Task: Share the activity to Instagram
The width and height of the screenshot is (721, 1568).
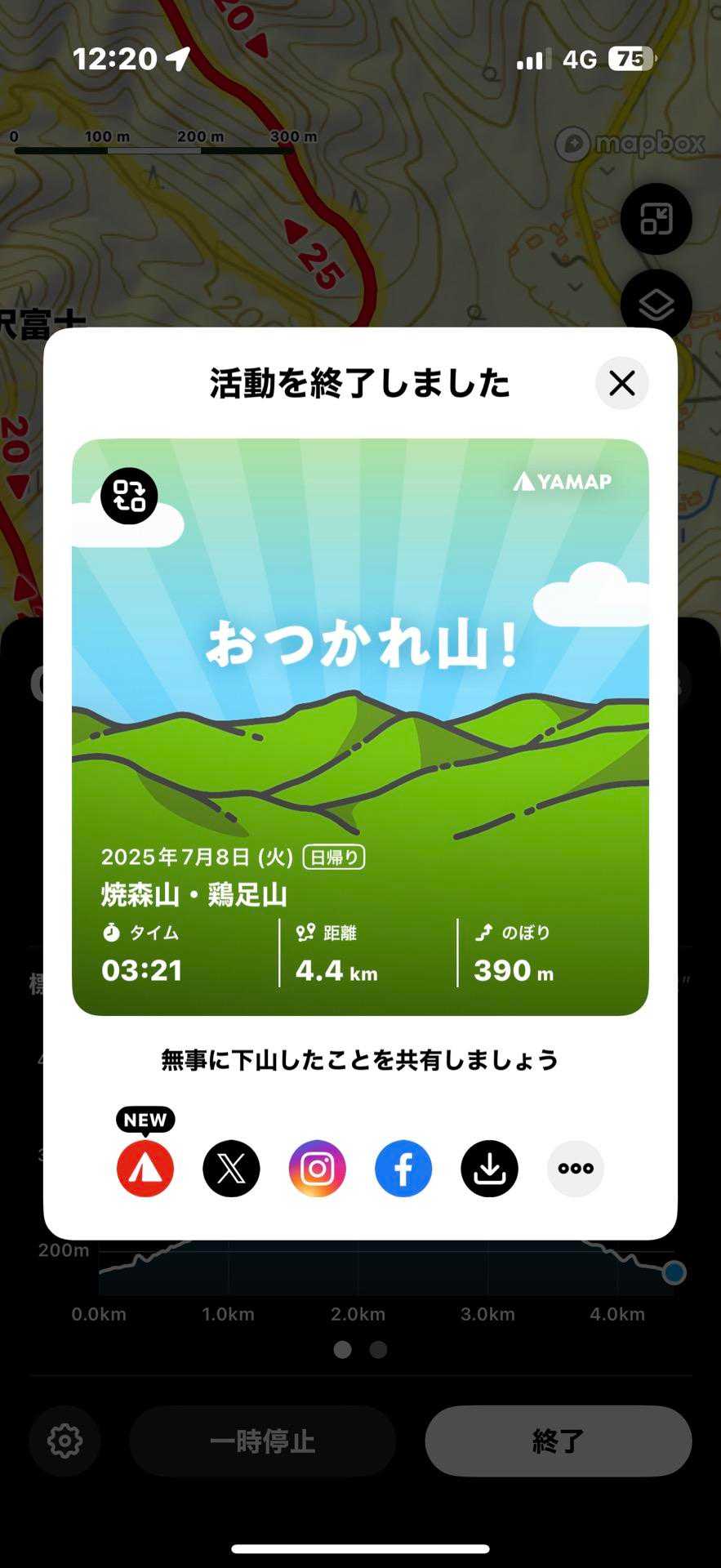Action: [x=318, y=1169]
